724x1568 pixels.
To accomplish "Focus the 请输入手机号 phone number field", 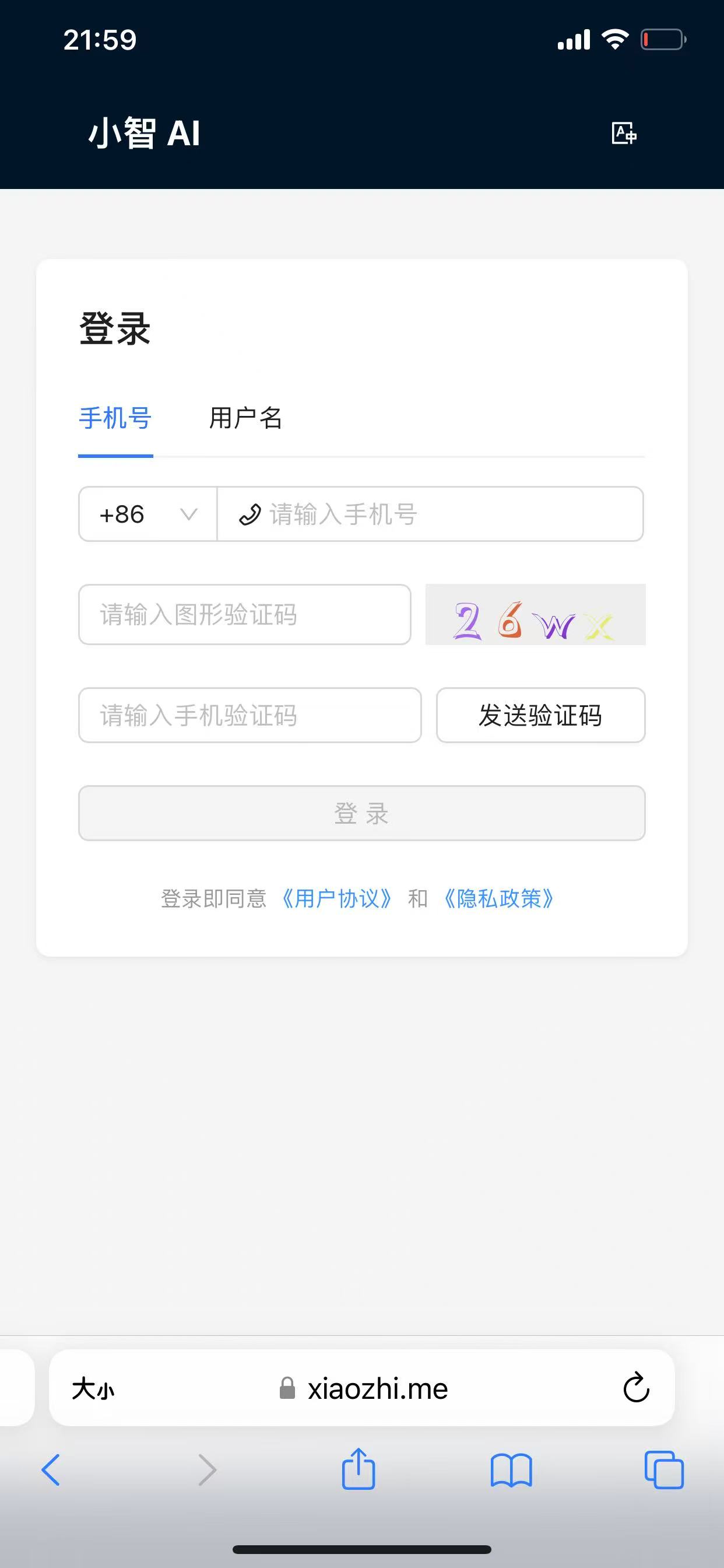I will click(430, 514).
